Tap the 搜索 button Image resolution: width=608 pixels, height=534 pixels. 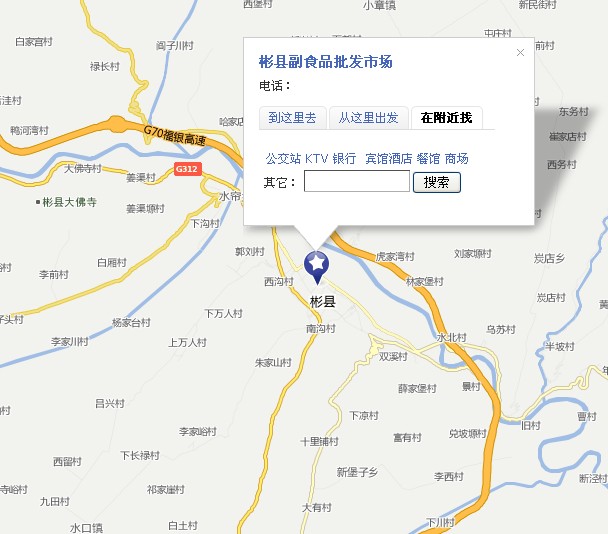436,182
